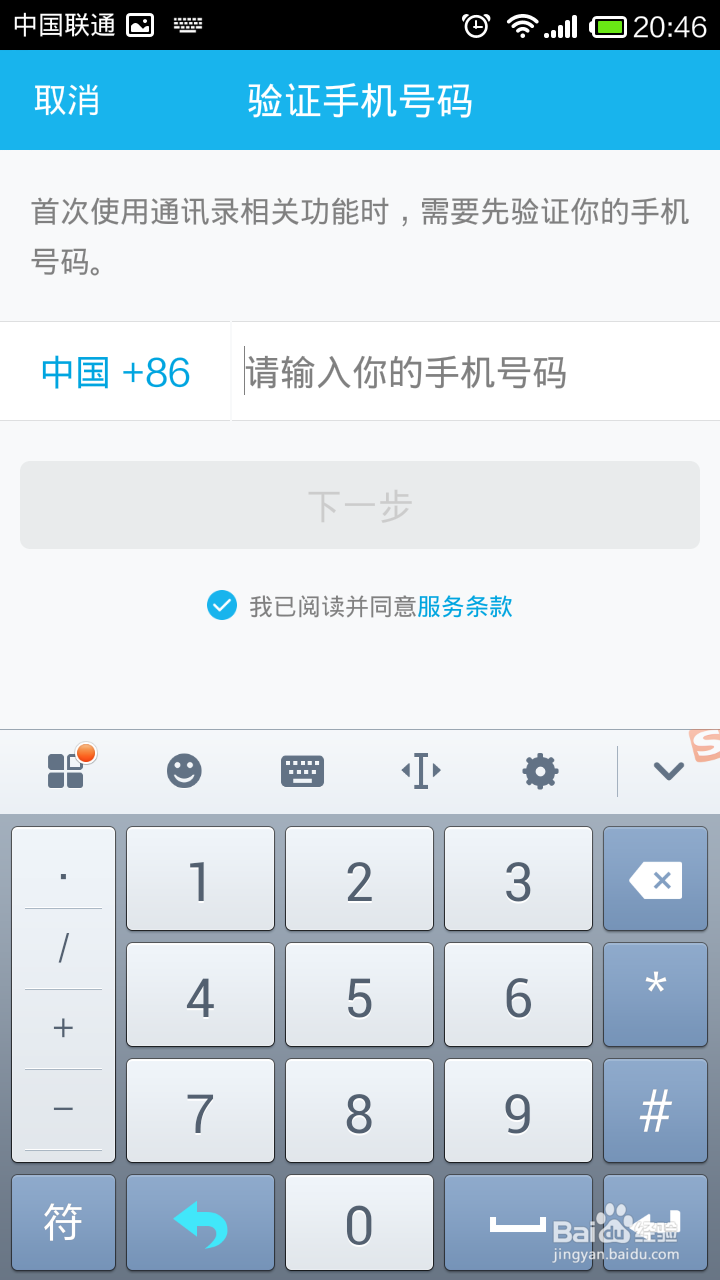Select the keyboard type icon
Viewport: 720px width, 1280px height.
[x=302, y=771]
